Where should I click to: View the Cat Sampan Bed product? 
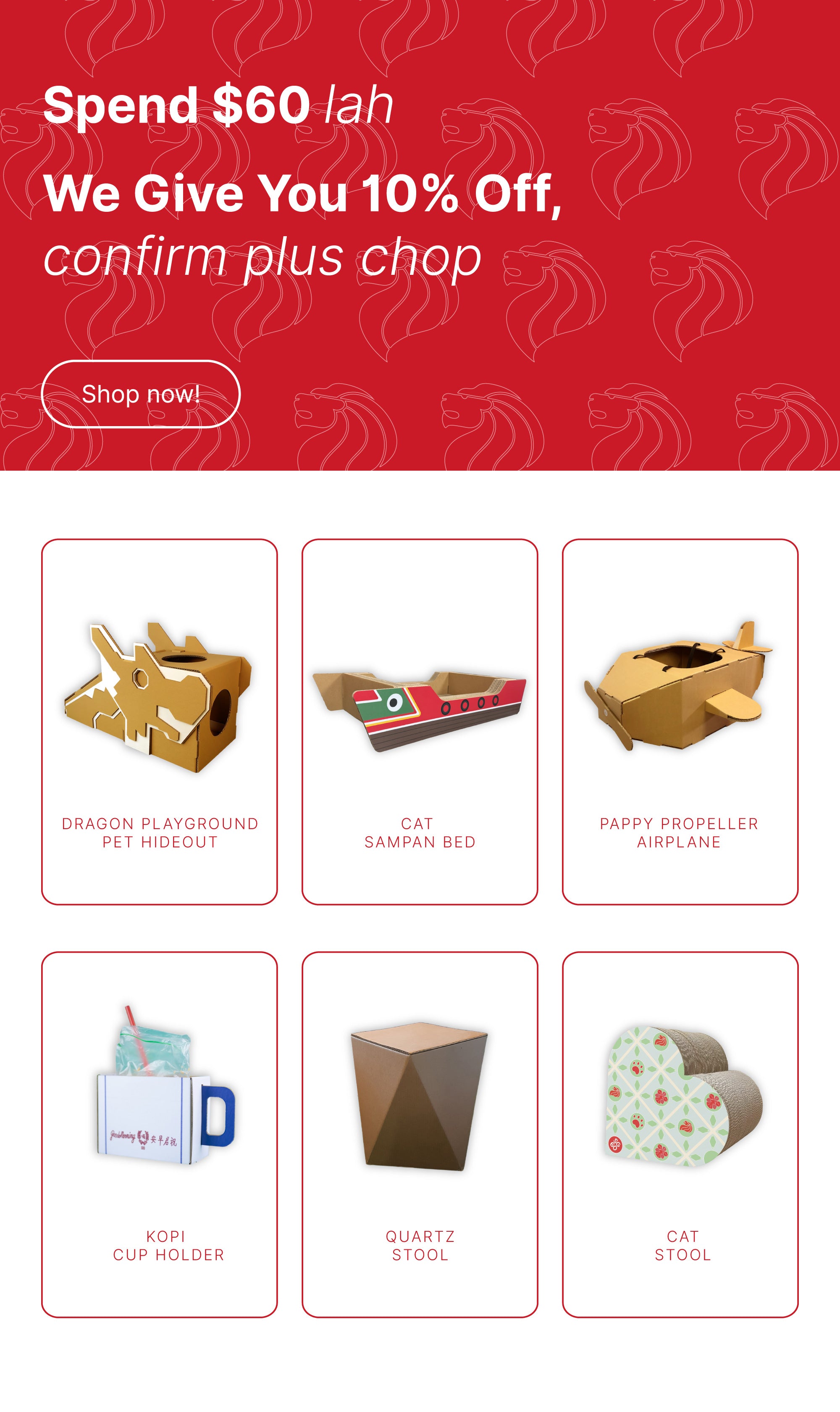coord(420,721)
